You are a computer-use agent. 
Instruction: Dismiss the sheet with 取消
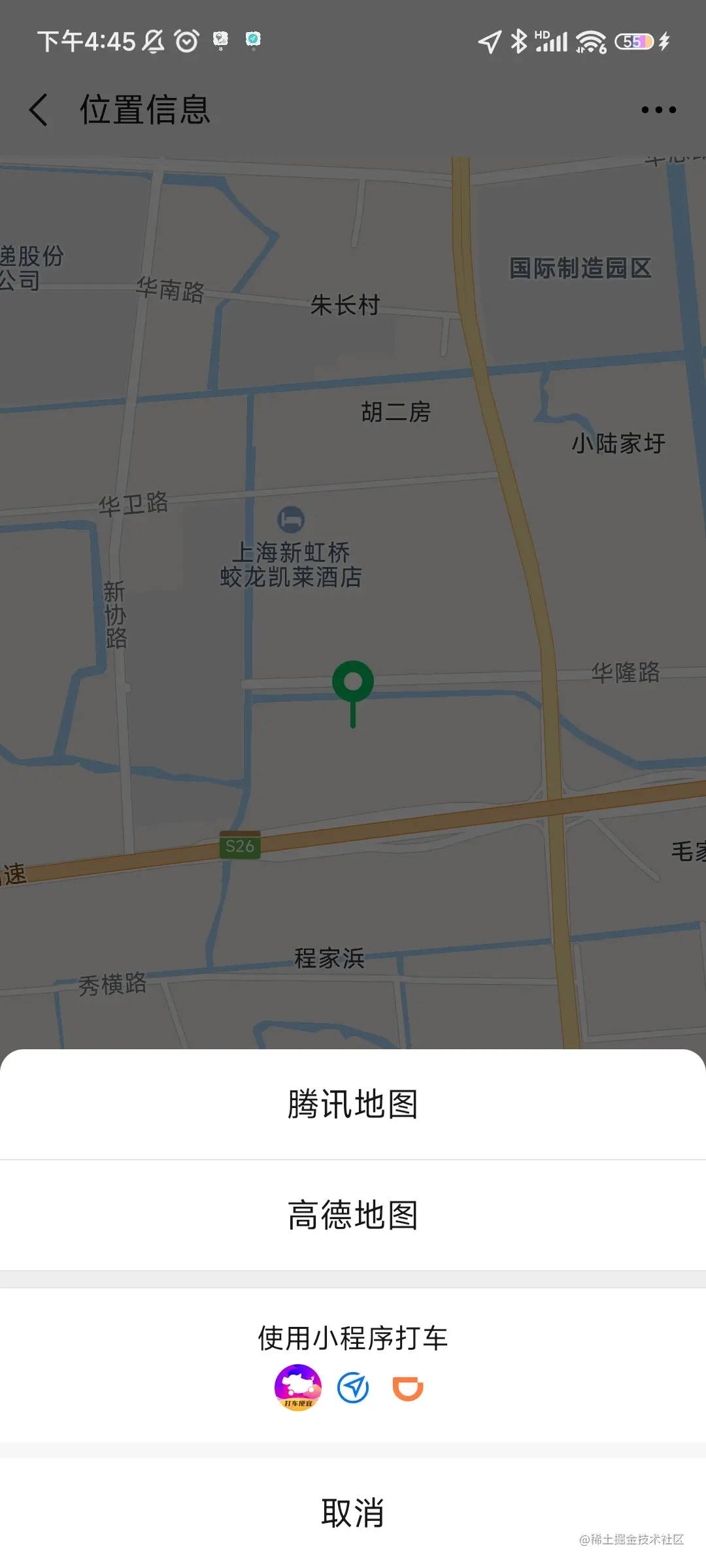click(353, 1513)
